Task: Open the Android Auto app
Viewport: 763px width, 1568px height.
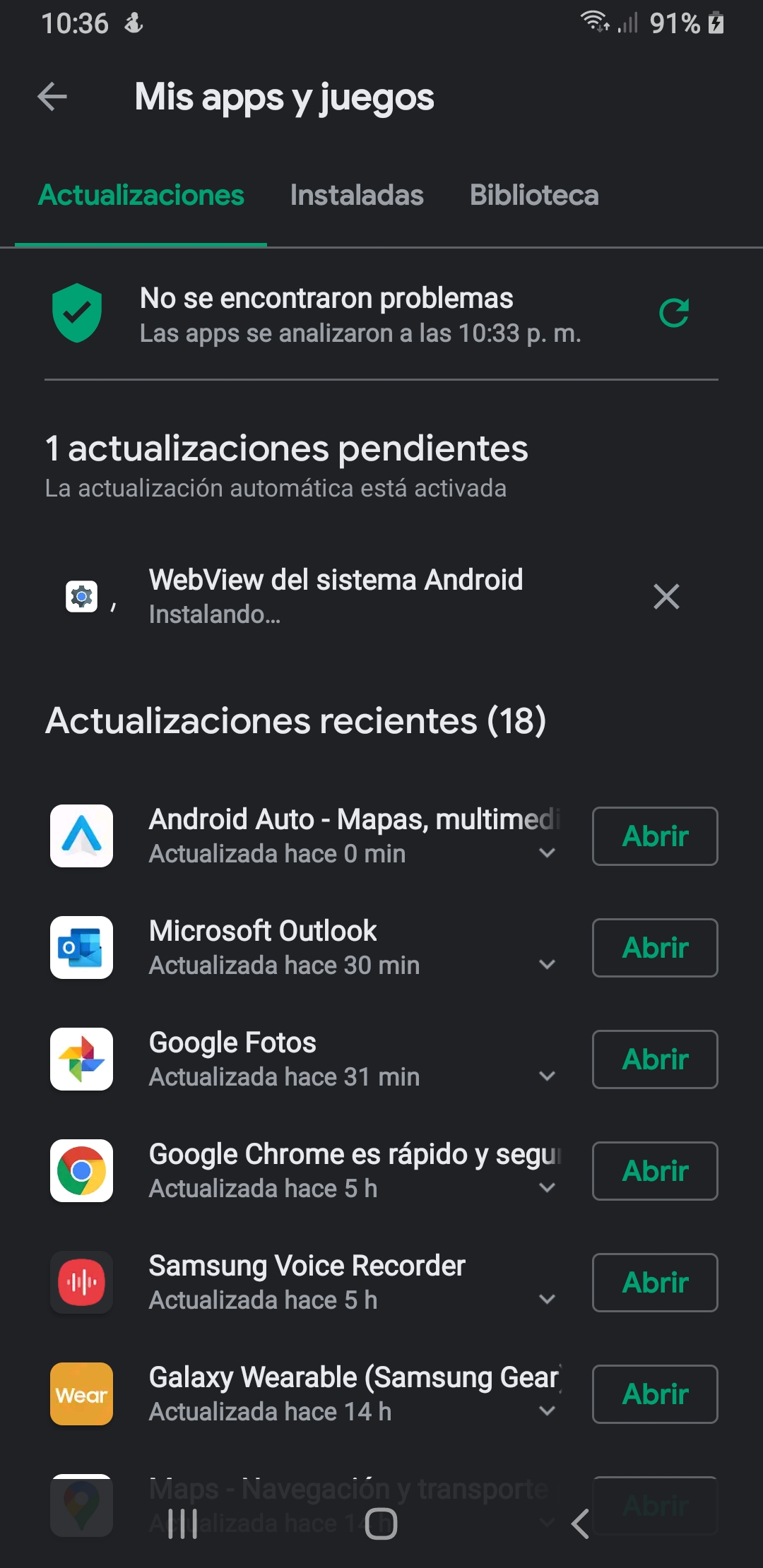Action: click(x=655, y=836)
